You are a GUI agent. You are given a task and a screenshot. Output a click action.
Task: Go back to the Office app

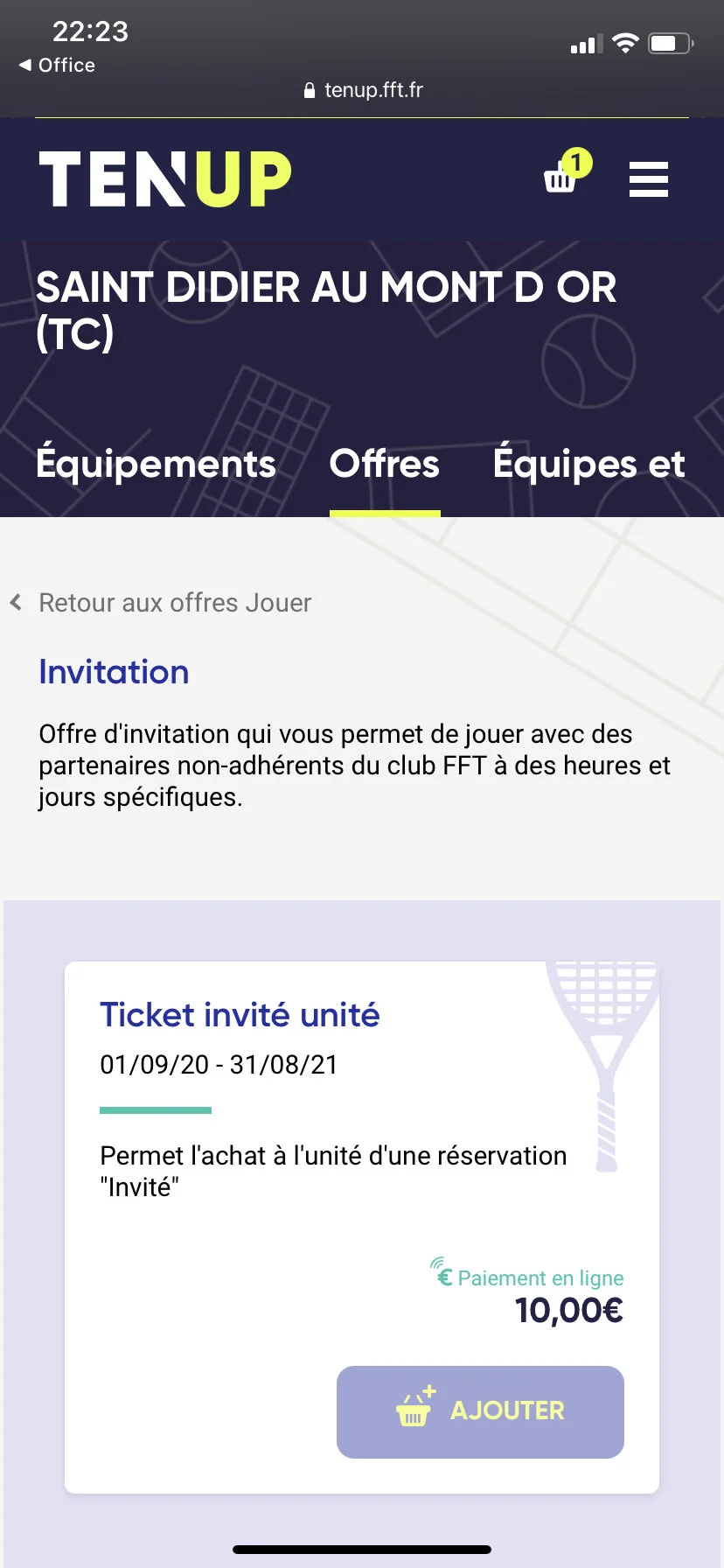point(58,66)
